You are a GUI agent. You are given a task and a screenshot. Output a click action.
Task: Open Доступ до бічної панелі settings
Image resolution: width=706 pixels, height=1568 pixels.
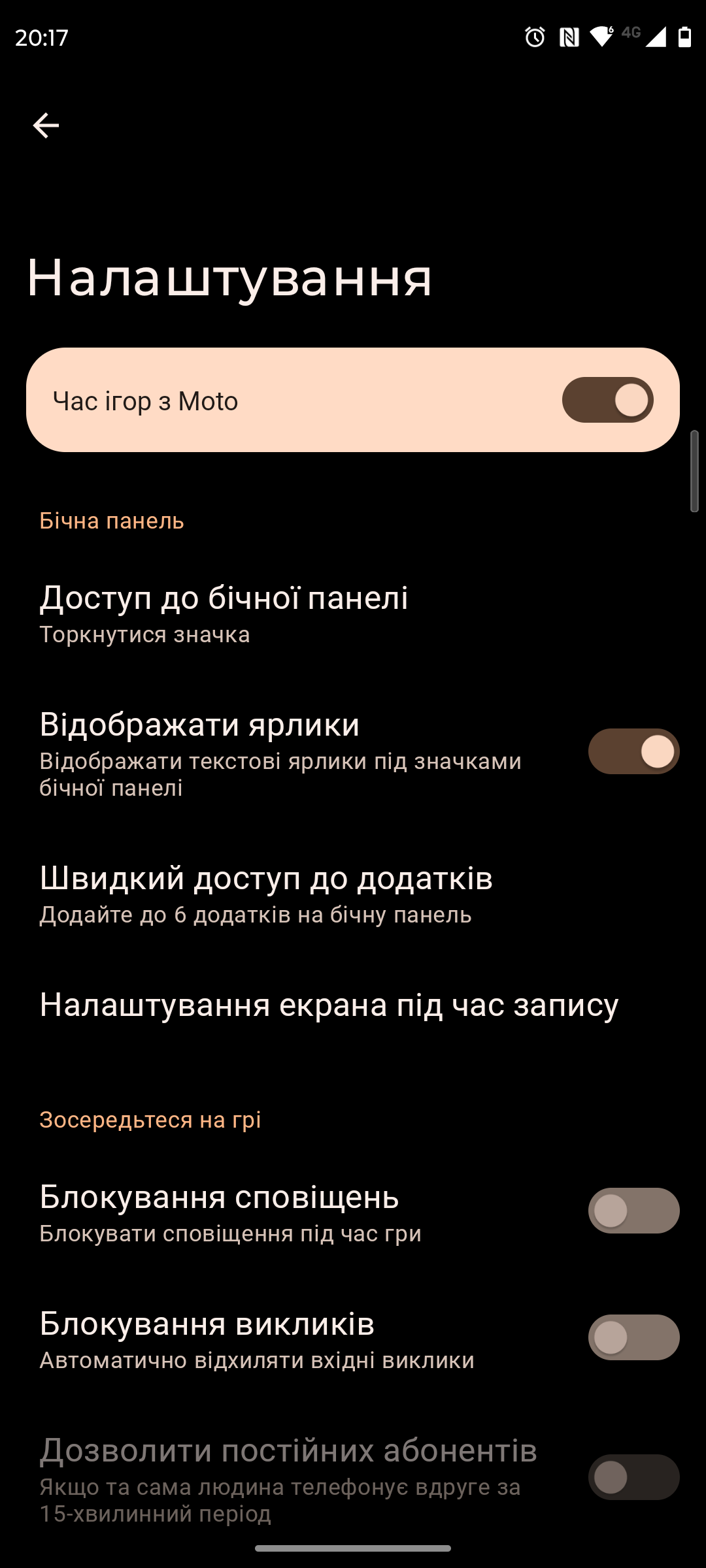click(224, 613)
